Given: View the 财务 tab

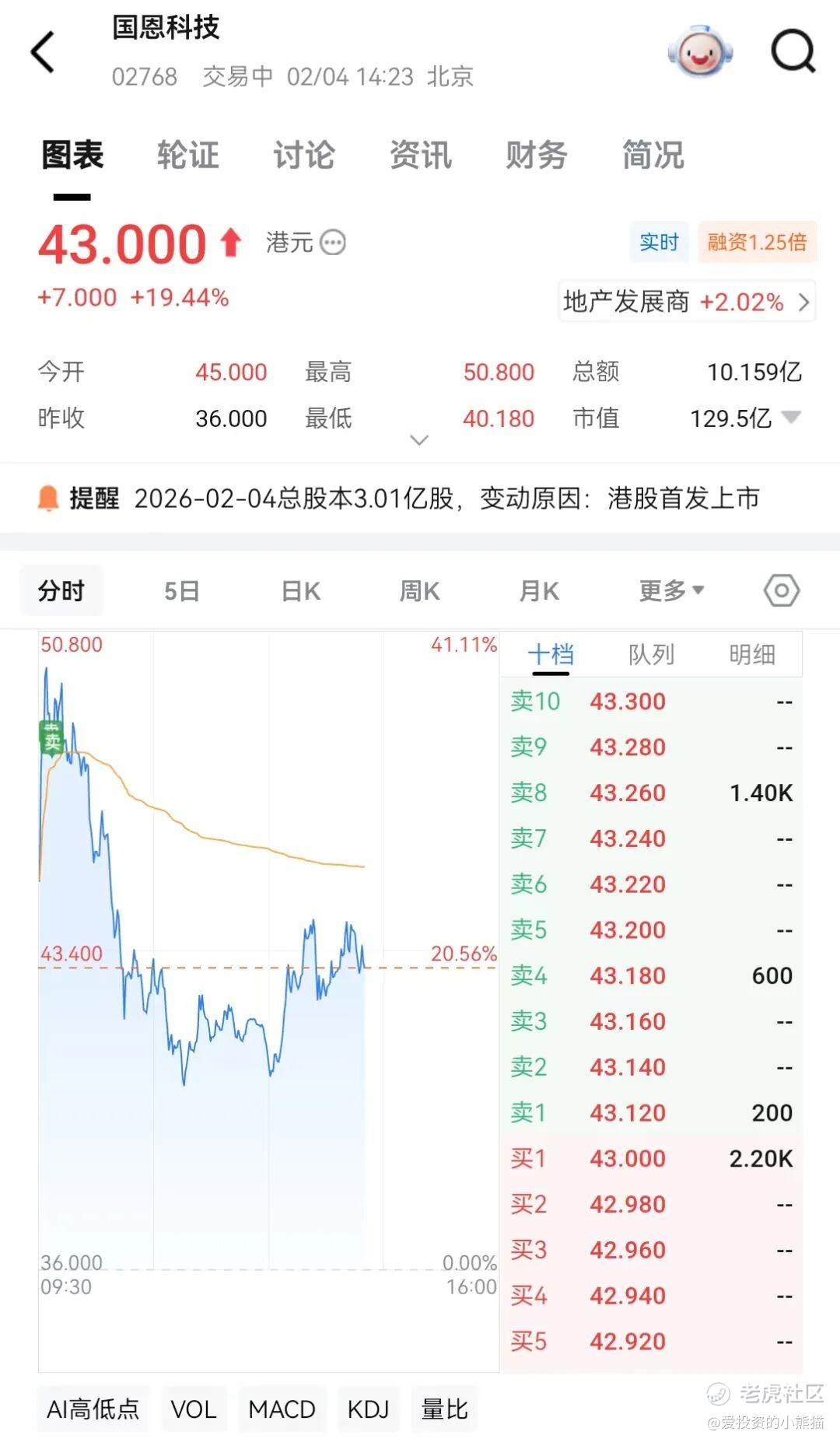Looking at the screenshot, I should tap(537, 155).
